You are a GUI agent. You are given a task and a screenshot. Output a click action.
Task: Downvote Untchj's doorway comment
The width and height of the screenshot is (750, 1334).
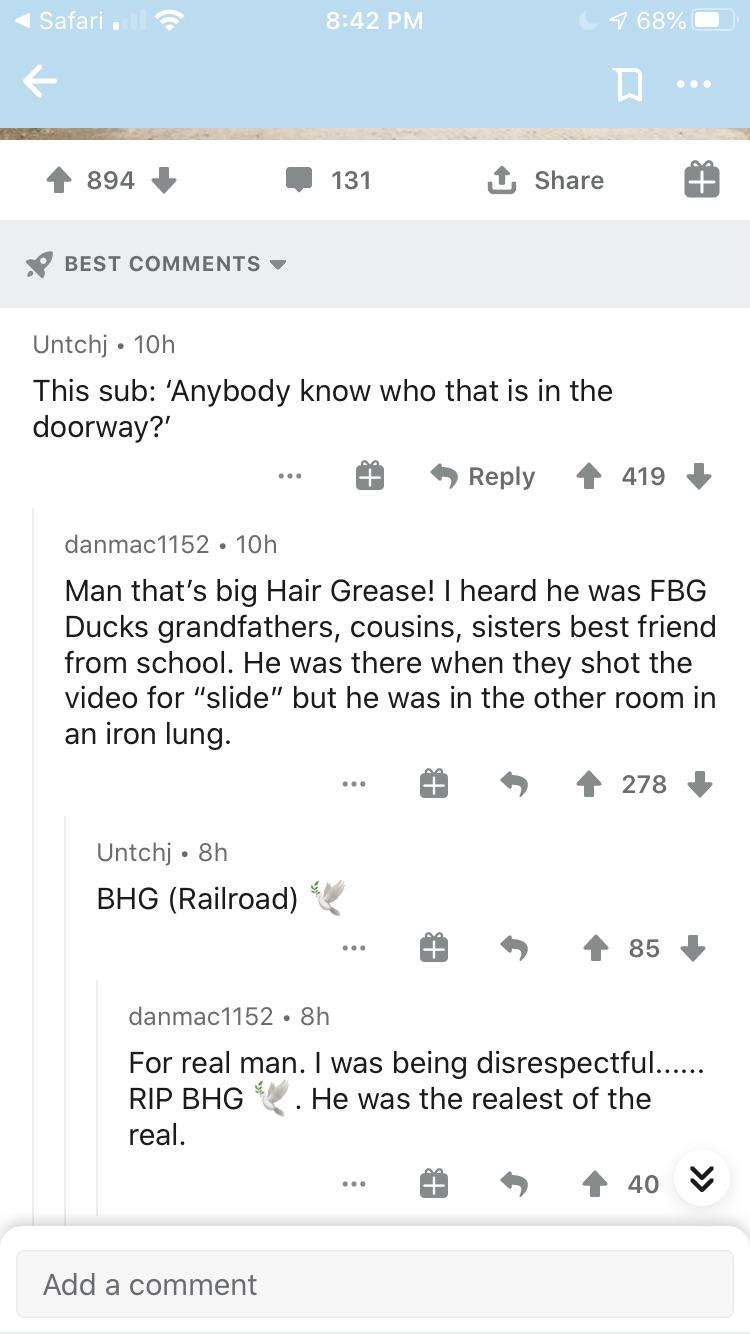(x=698, y=476)
